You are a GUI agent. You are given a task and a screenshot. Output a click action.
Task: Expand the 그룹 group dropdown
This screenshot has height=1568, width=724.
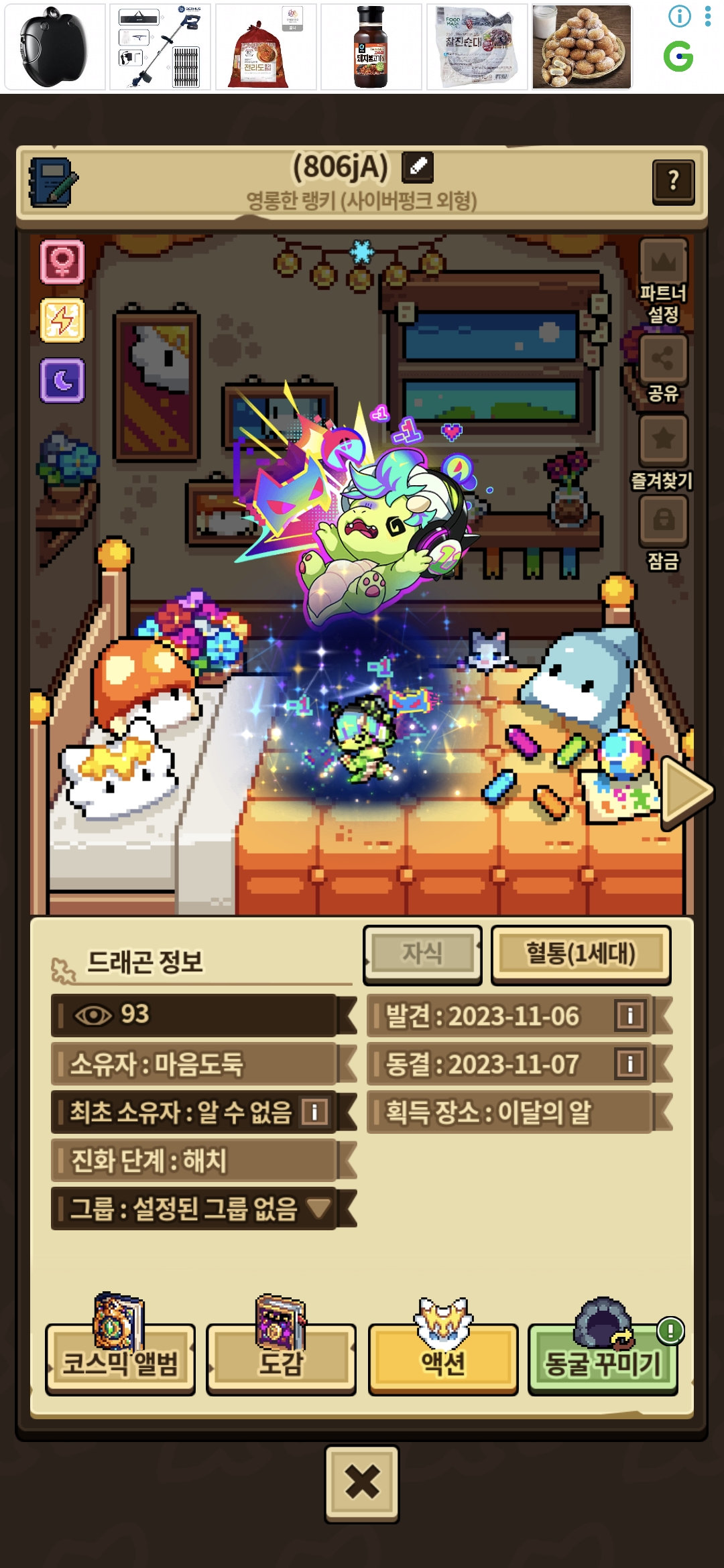click(318, 1209)
